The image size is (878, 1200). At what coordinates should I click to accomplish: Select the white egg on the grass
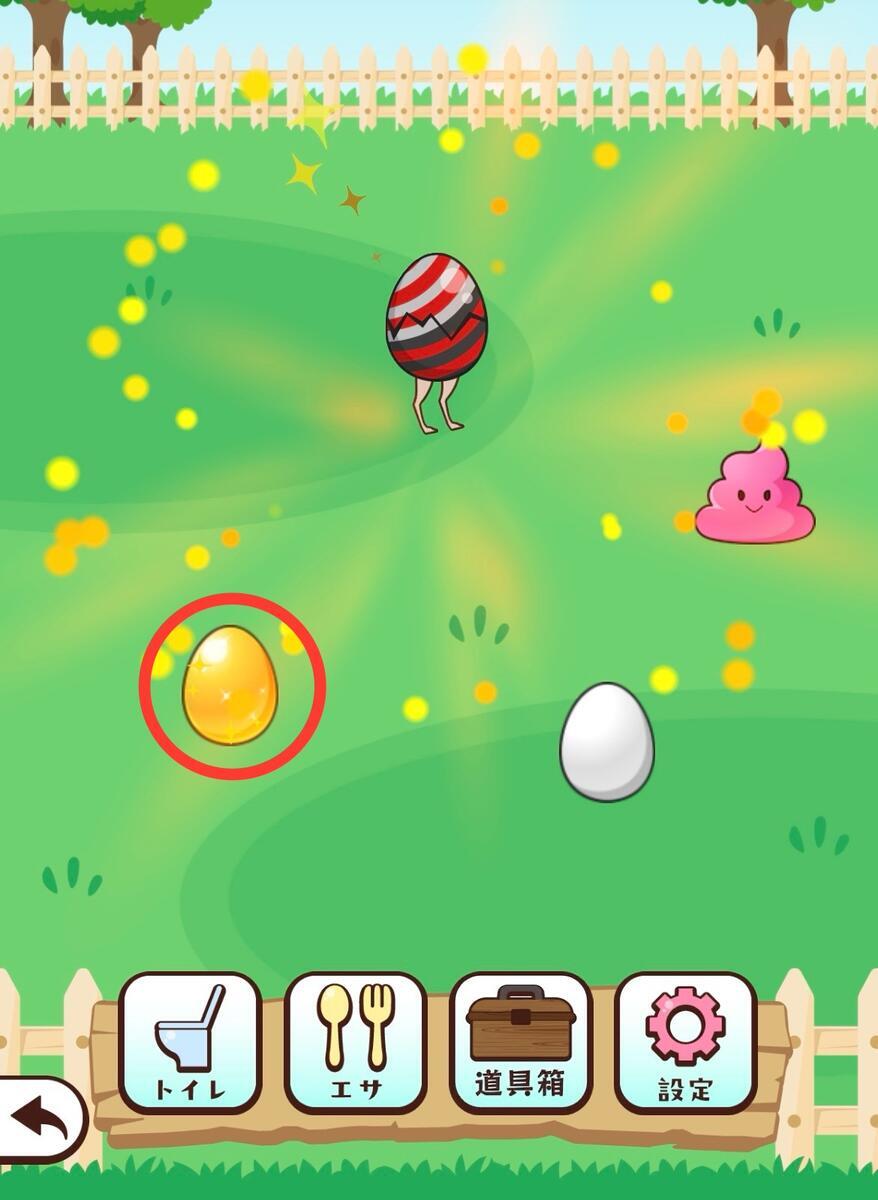click(x=608, y=742)
